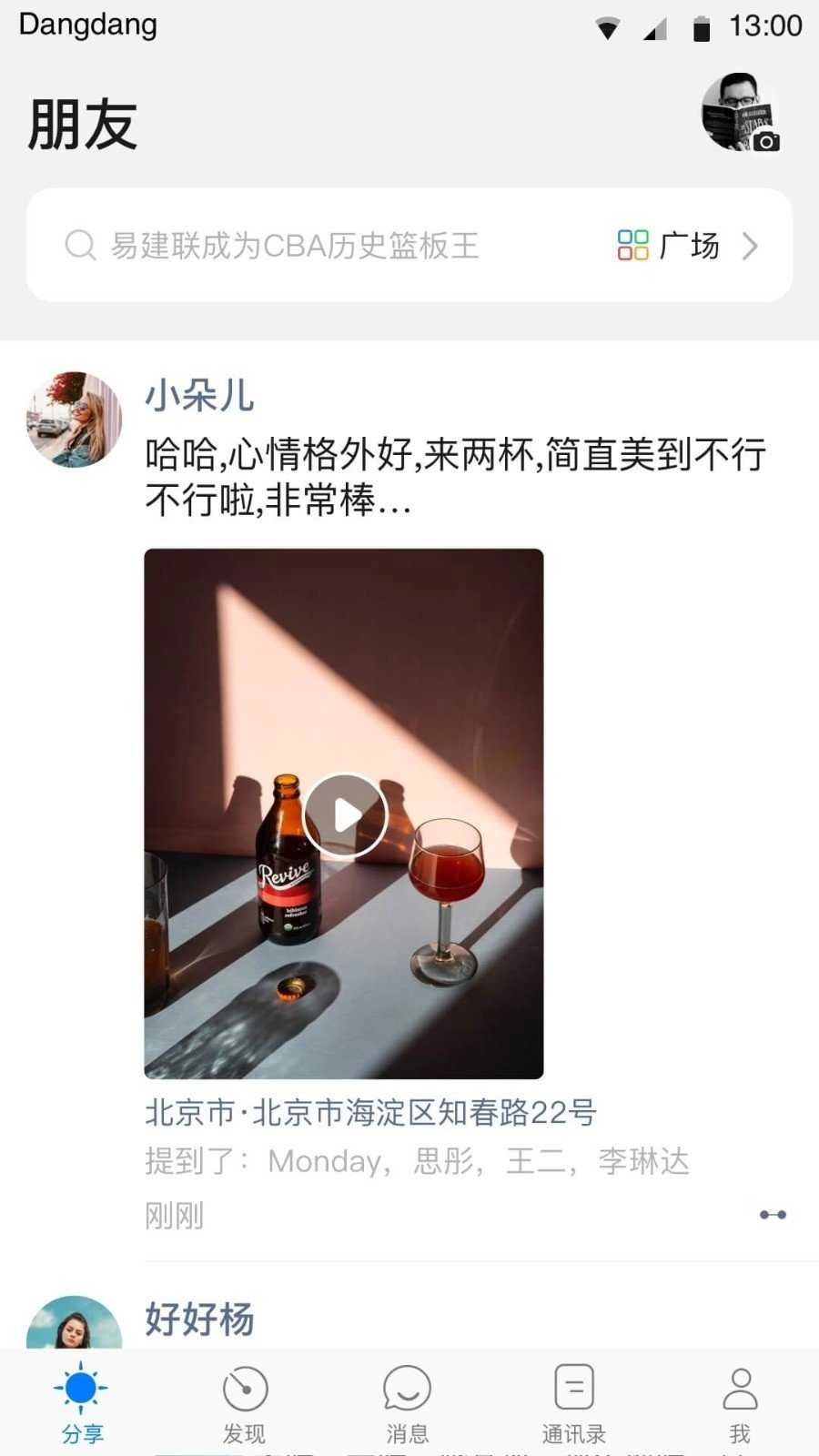
Task: Play the video in 小朵儿's post
Action: coord(343,814)
